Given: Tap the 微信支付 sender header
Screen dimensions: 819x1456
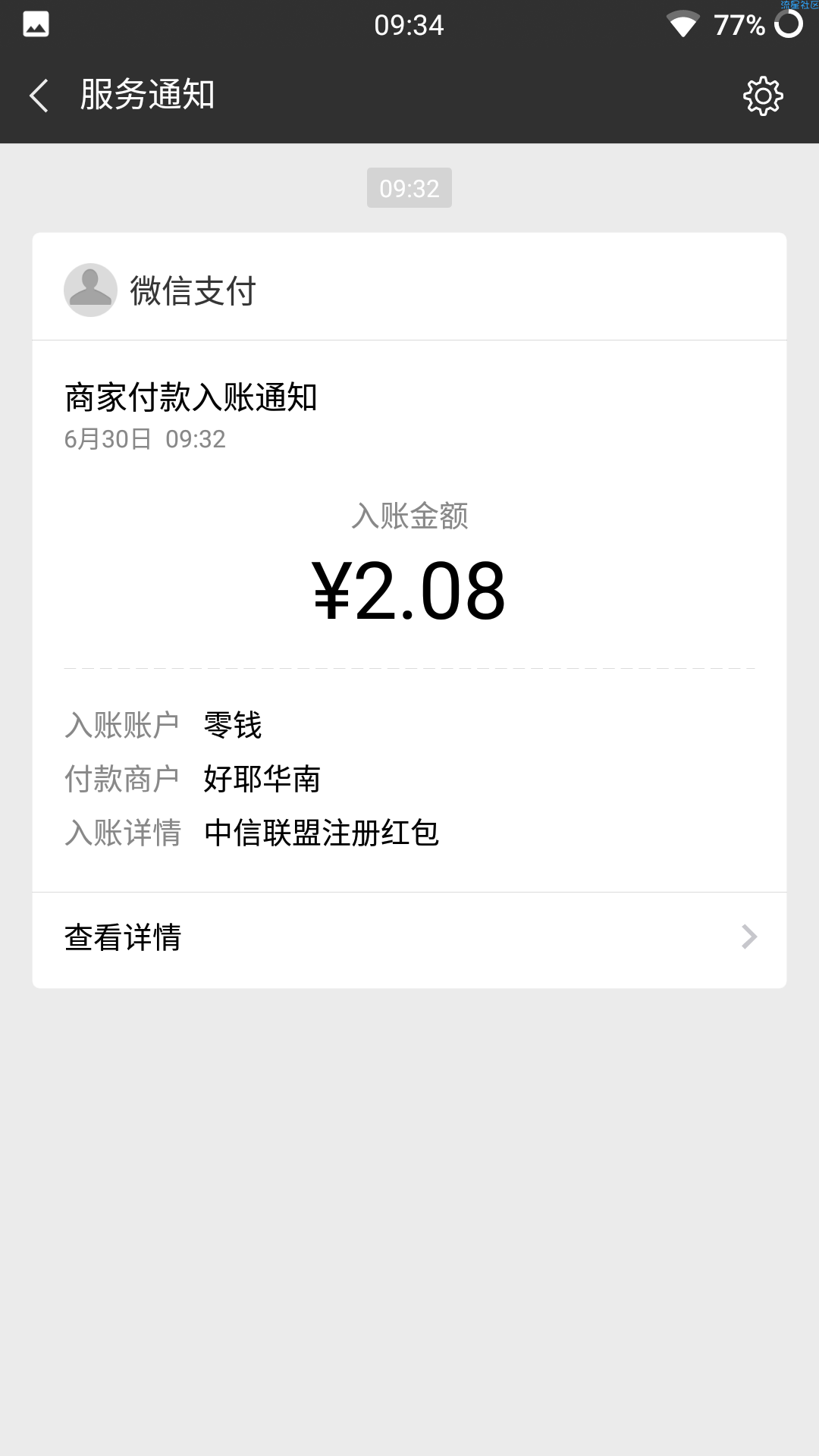Looking at the screenshot, I should pyautogui.click(x=409, y=287).
